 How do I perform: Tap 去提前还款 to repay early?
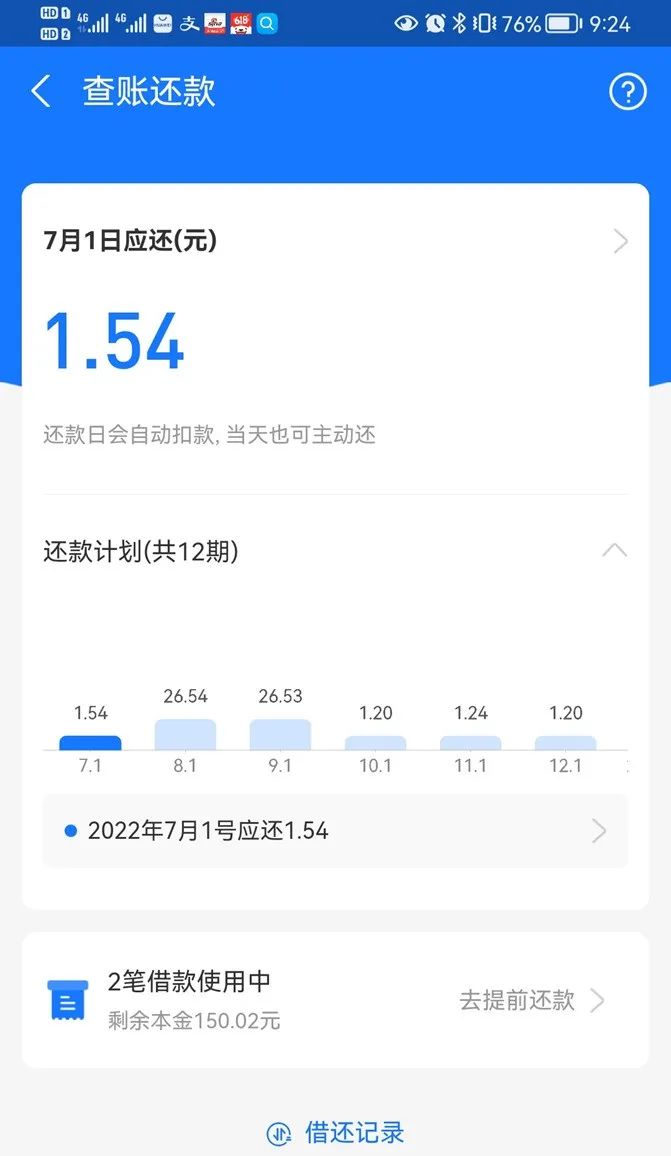pos(530,1000)
